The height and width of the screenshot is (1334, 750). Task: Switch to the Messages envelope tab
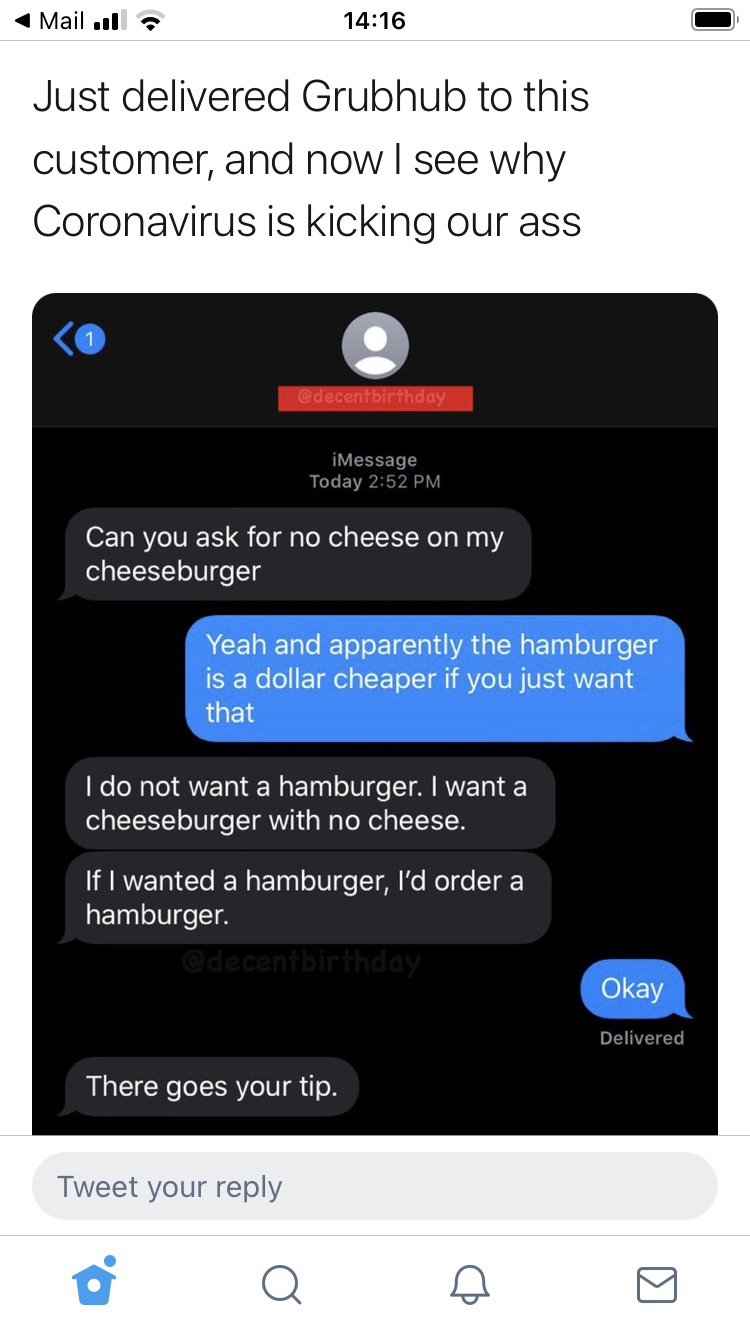click(657, 1284)
